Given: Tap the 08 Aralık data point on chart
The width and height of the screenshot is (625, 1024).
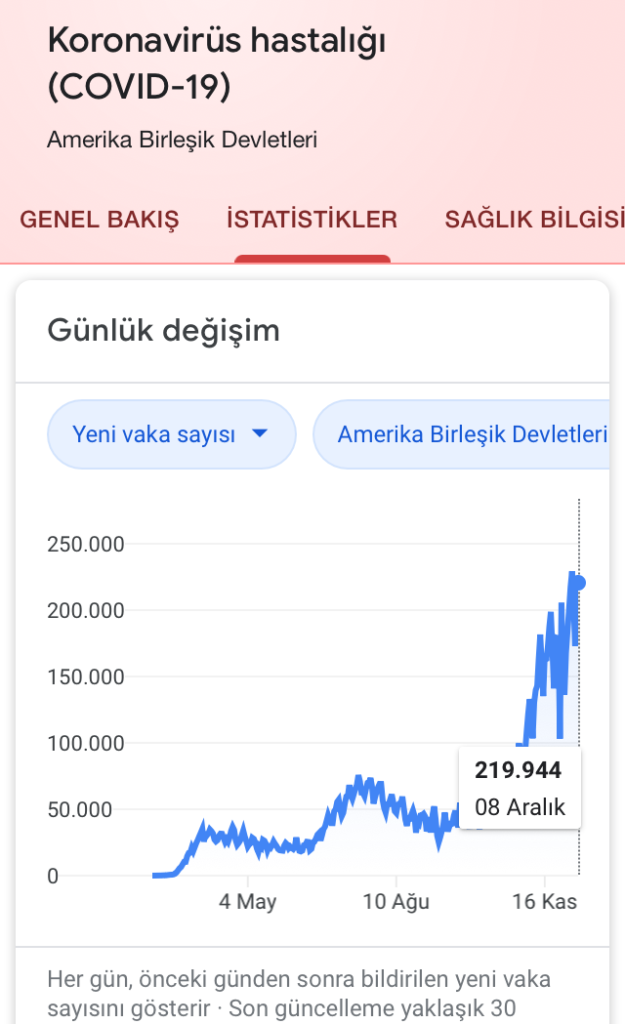Looking at the screenshot, I should (x=578, y=583).
